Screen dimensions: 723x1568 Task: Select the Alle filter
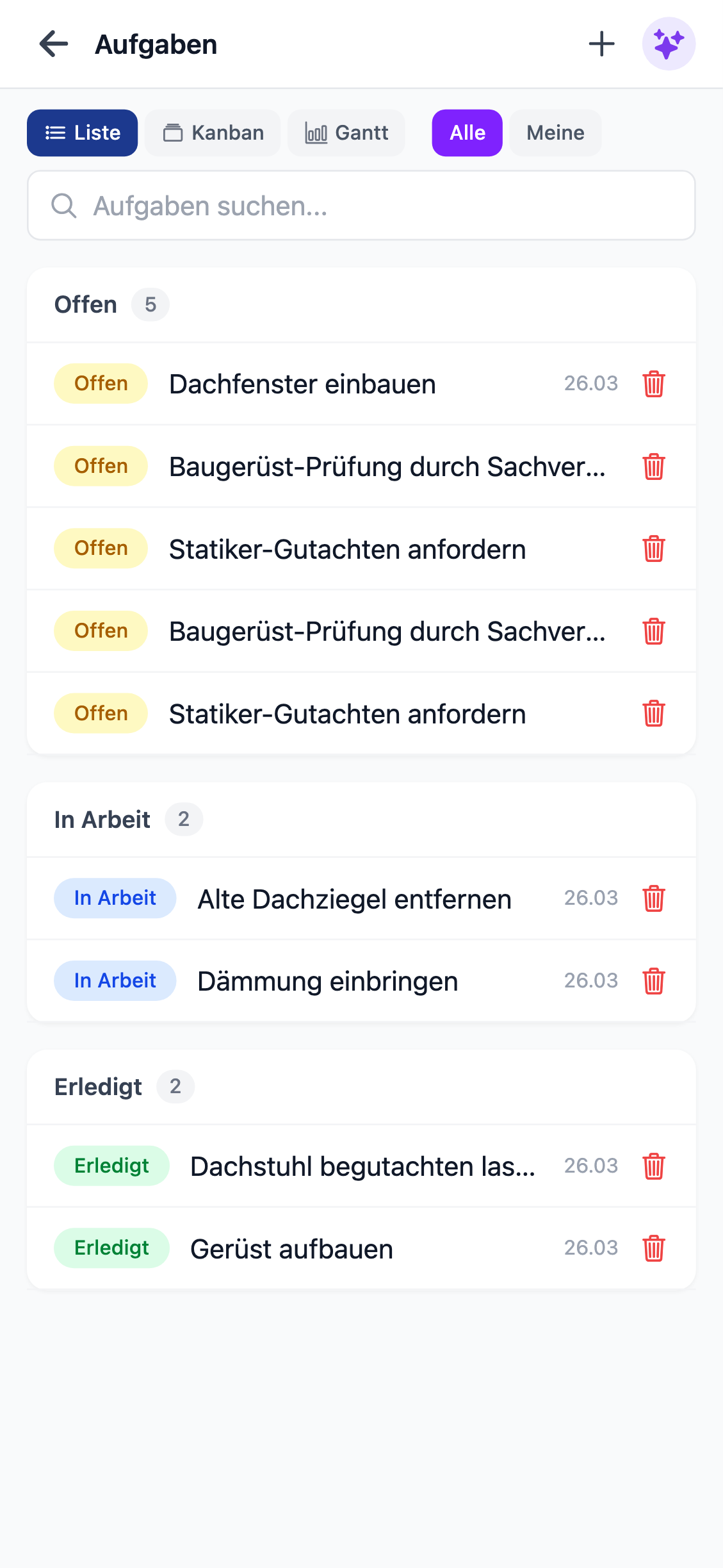pos(467,133)
